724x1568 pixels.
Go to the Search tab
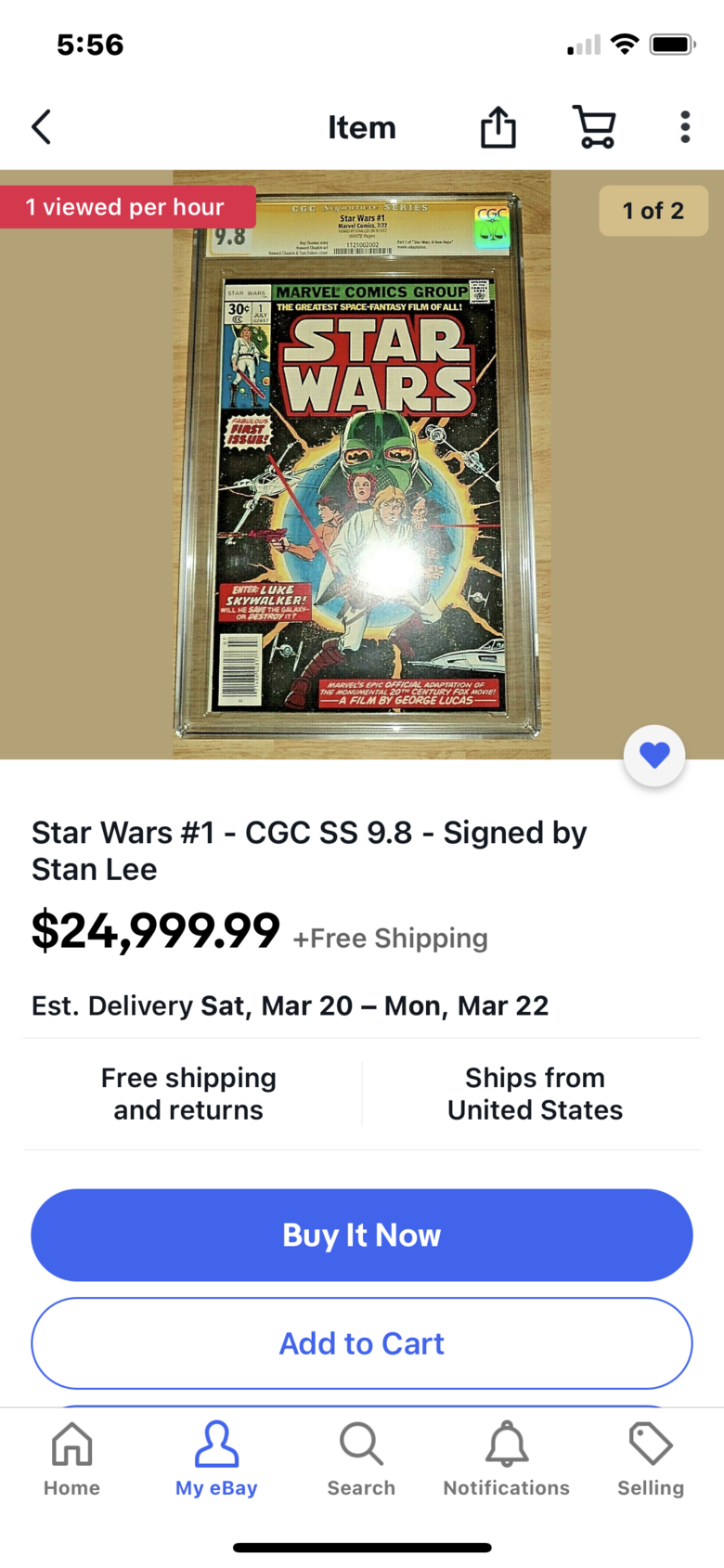(361, 1459)
